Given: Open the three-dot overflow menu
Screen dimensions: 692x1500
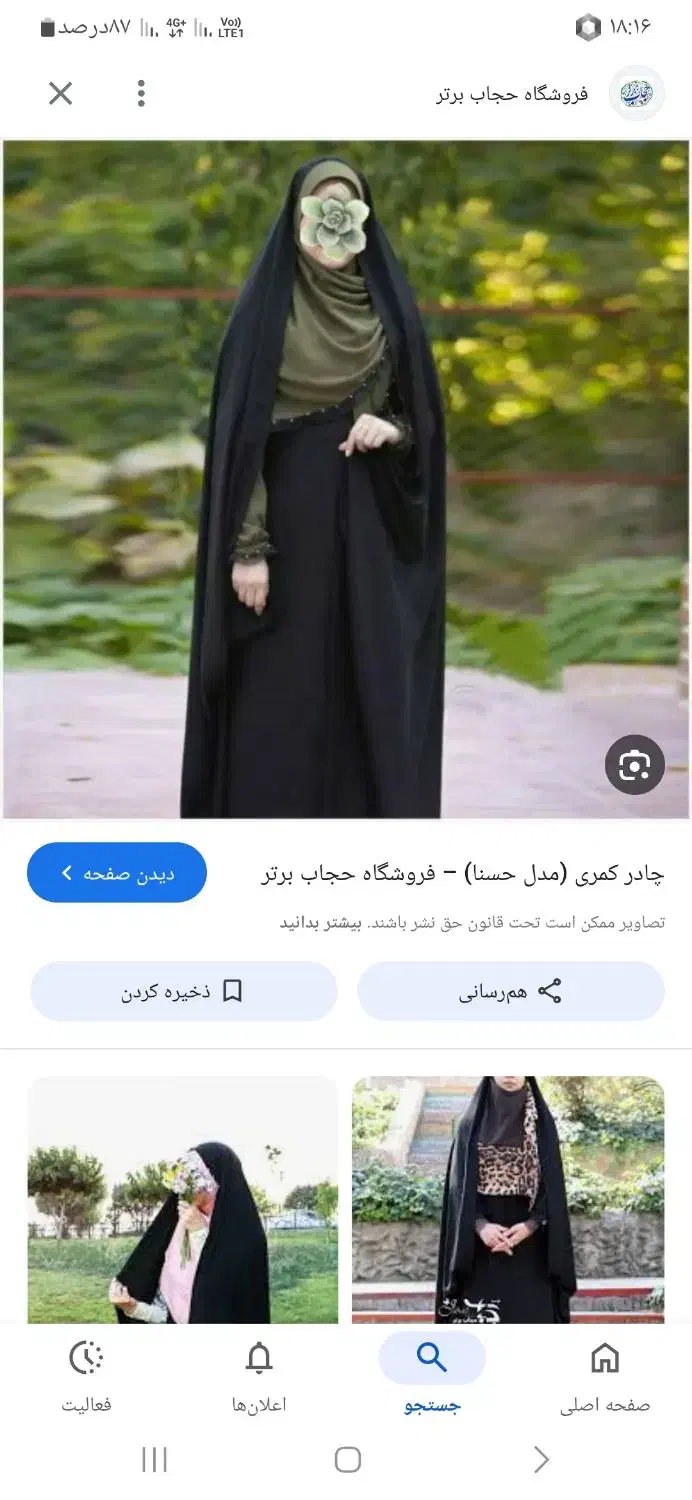Looking at the screenshot, I should pos(141,94).
